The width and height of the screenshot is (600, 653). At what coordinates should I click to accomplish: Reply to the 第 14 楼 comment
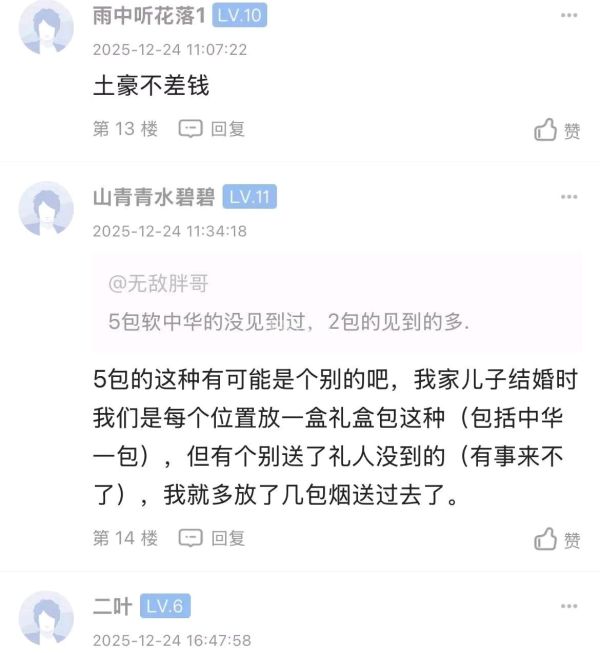pos(212,538)
